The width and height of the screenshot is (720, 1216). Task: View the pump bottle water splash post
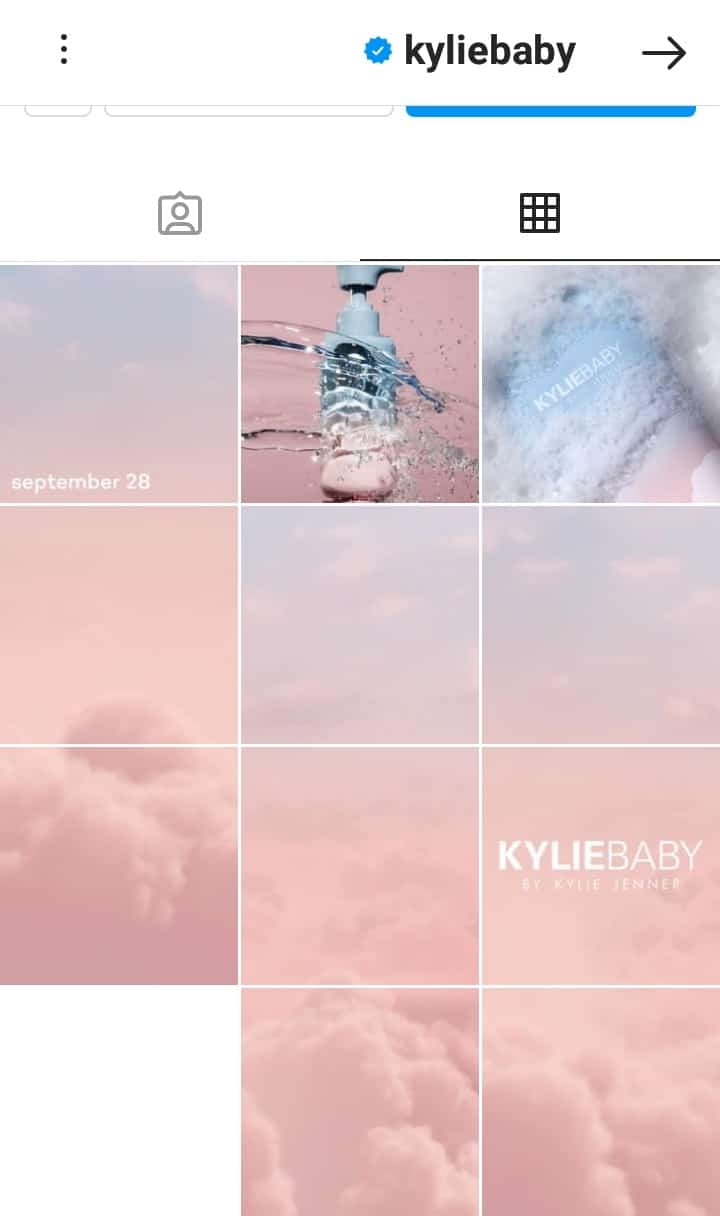coord(360,384)
